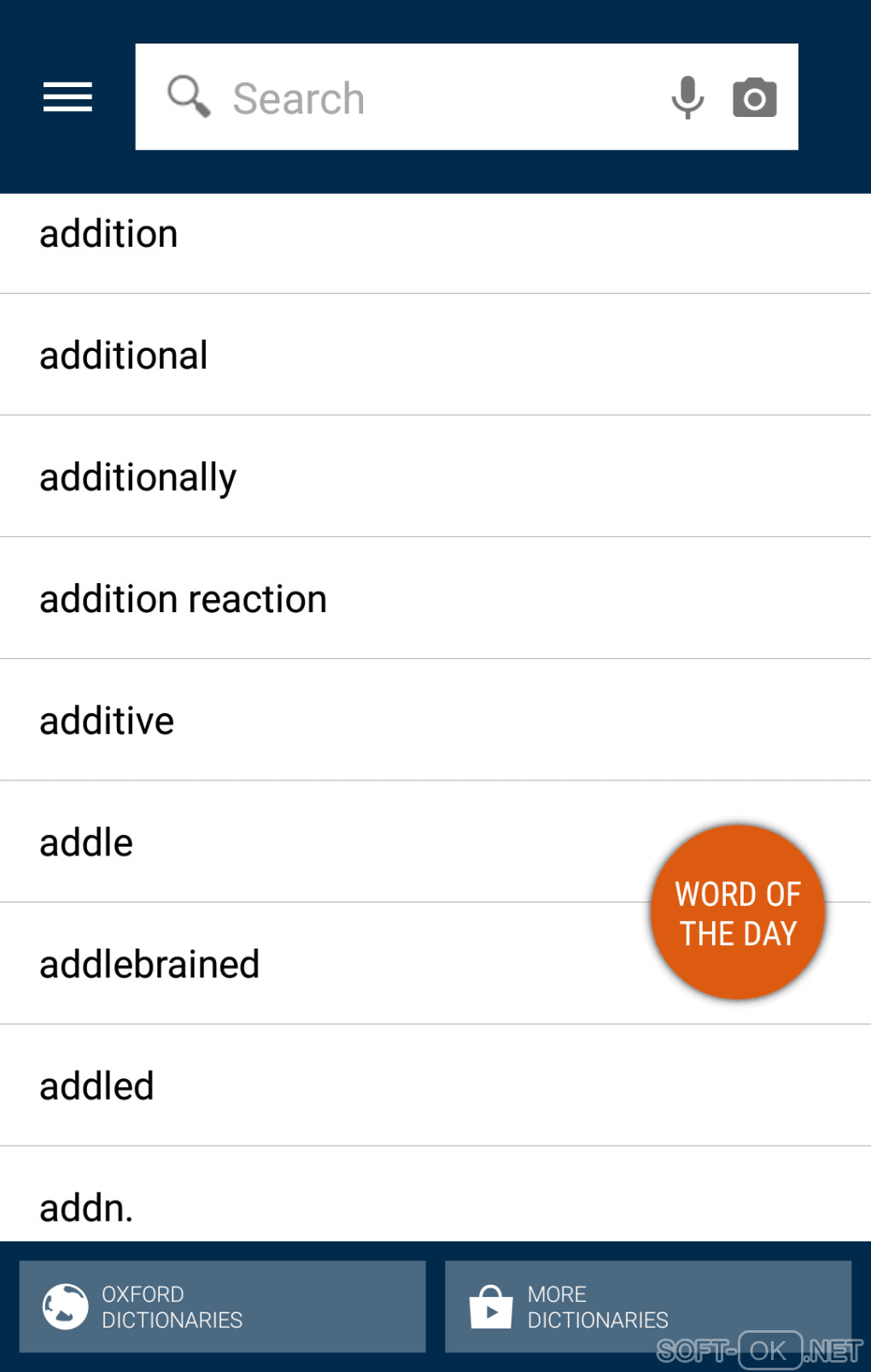Browse More Dictionaries

(647, 1306)
